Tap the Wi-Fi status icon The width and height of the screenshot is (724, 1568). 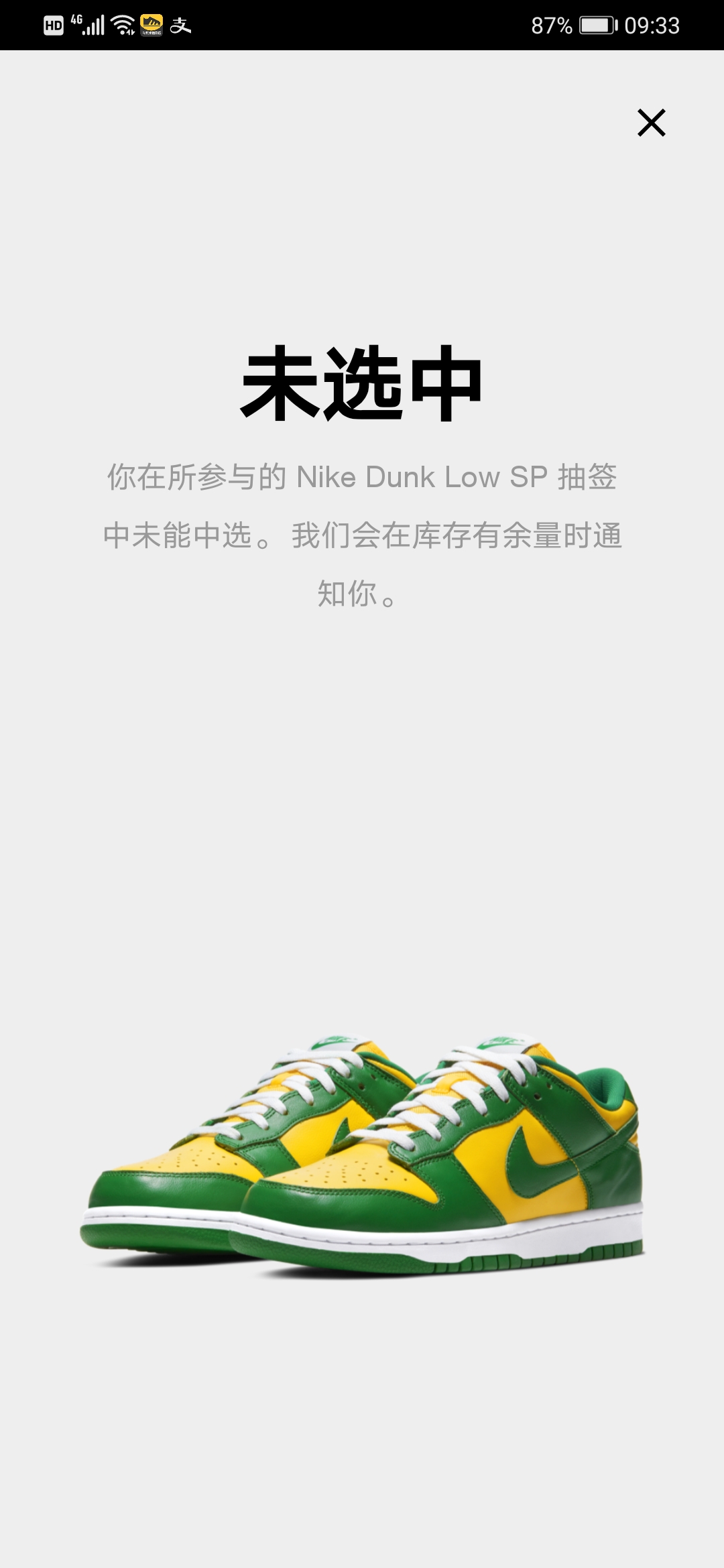pyautogui.click(x=123, y=25)
